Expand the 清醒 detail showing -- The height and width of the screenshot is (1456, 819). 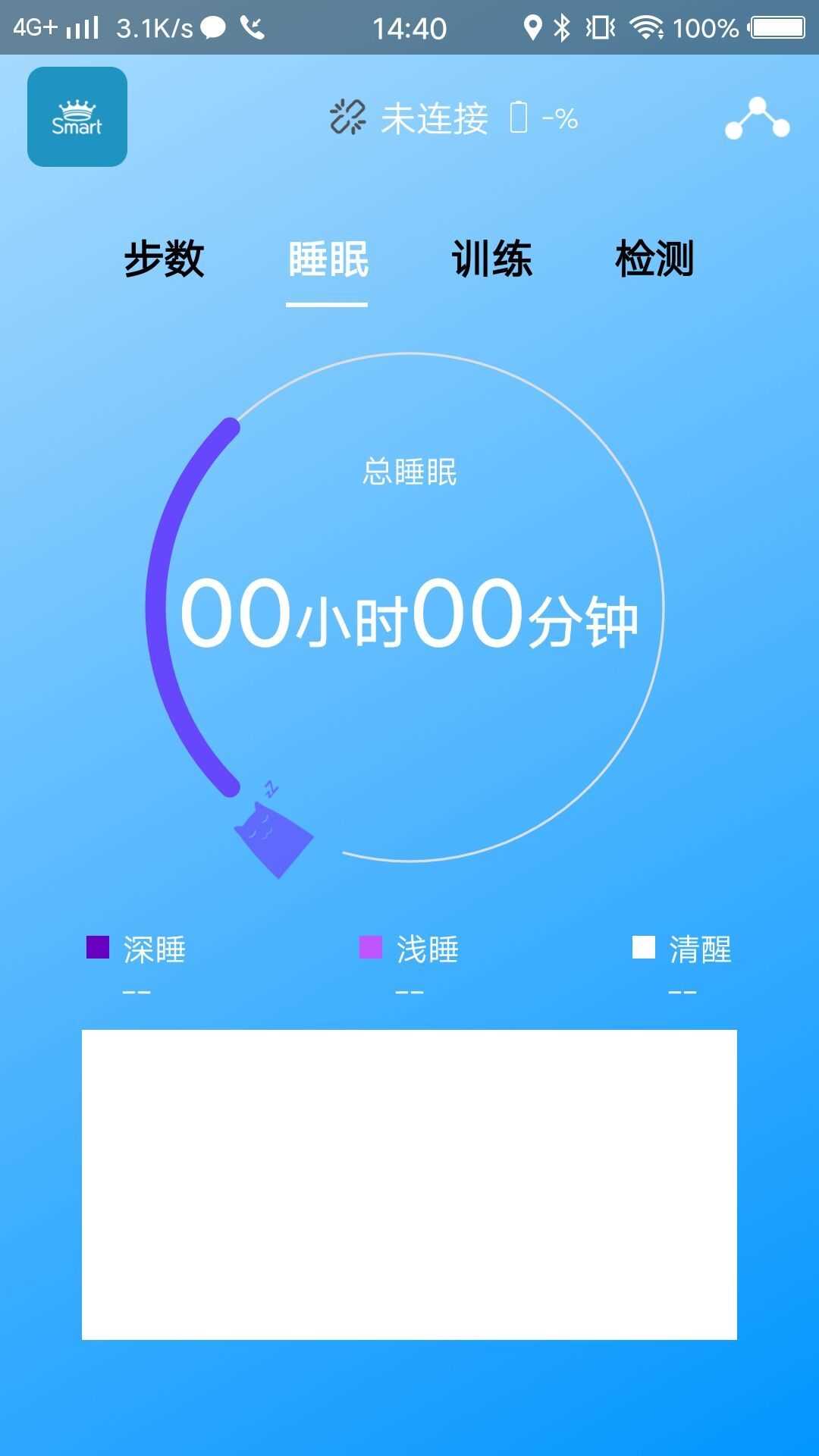click(x=682, y=990)
